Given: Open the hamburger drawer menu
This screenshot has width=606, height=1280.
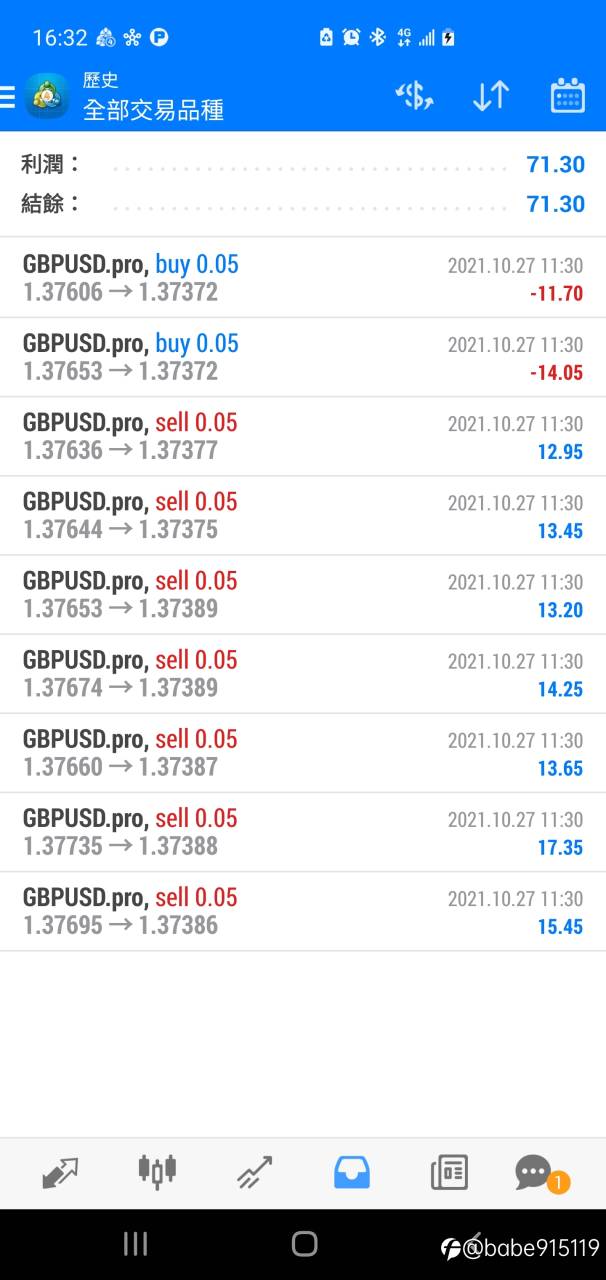Looking at the screenshot, I should [8, 97].
